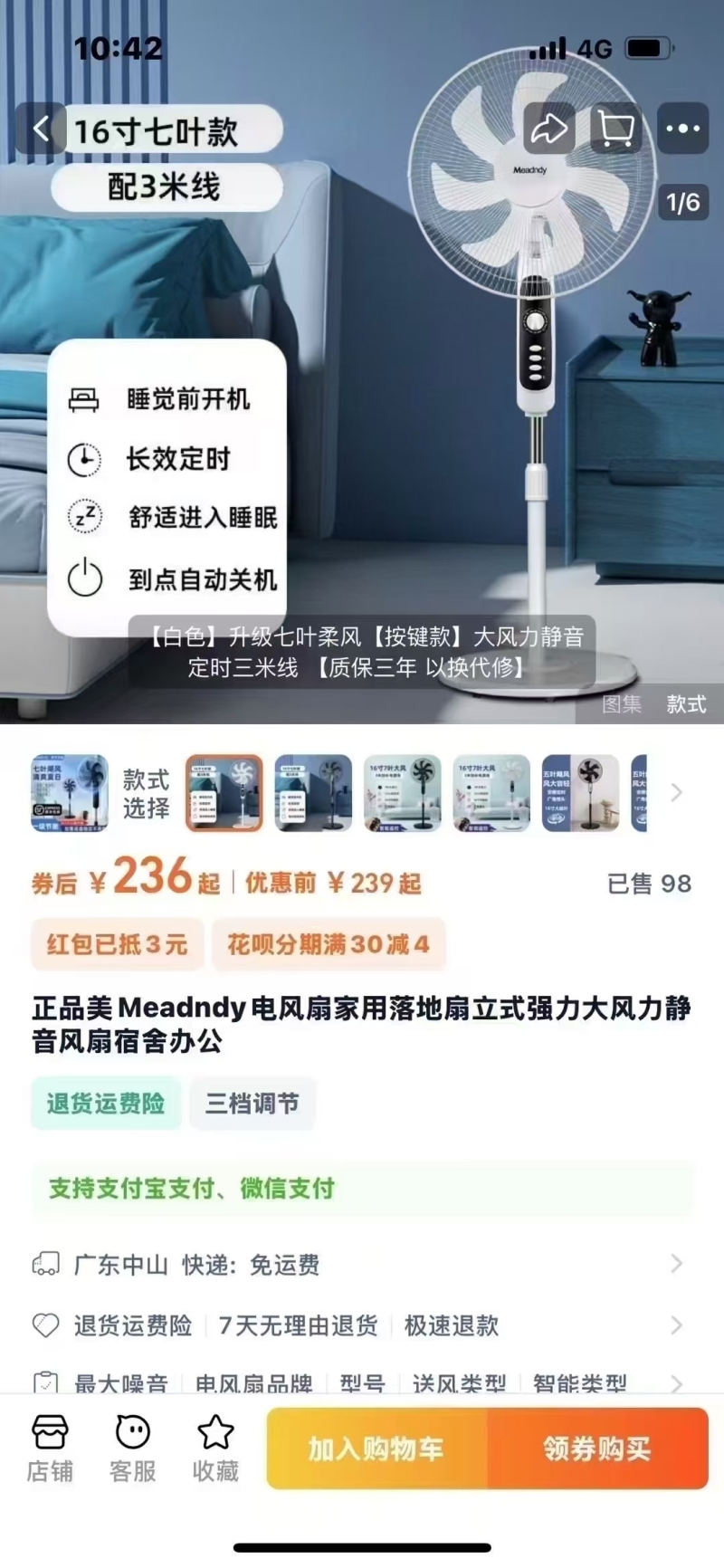Open the 最大噪音 product specifications row
Viewport: 724px width, 1568px height.
click(362, 1382)
